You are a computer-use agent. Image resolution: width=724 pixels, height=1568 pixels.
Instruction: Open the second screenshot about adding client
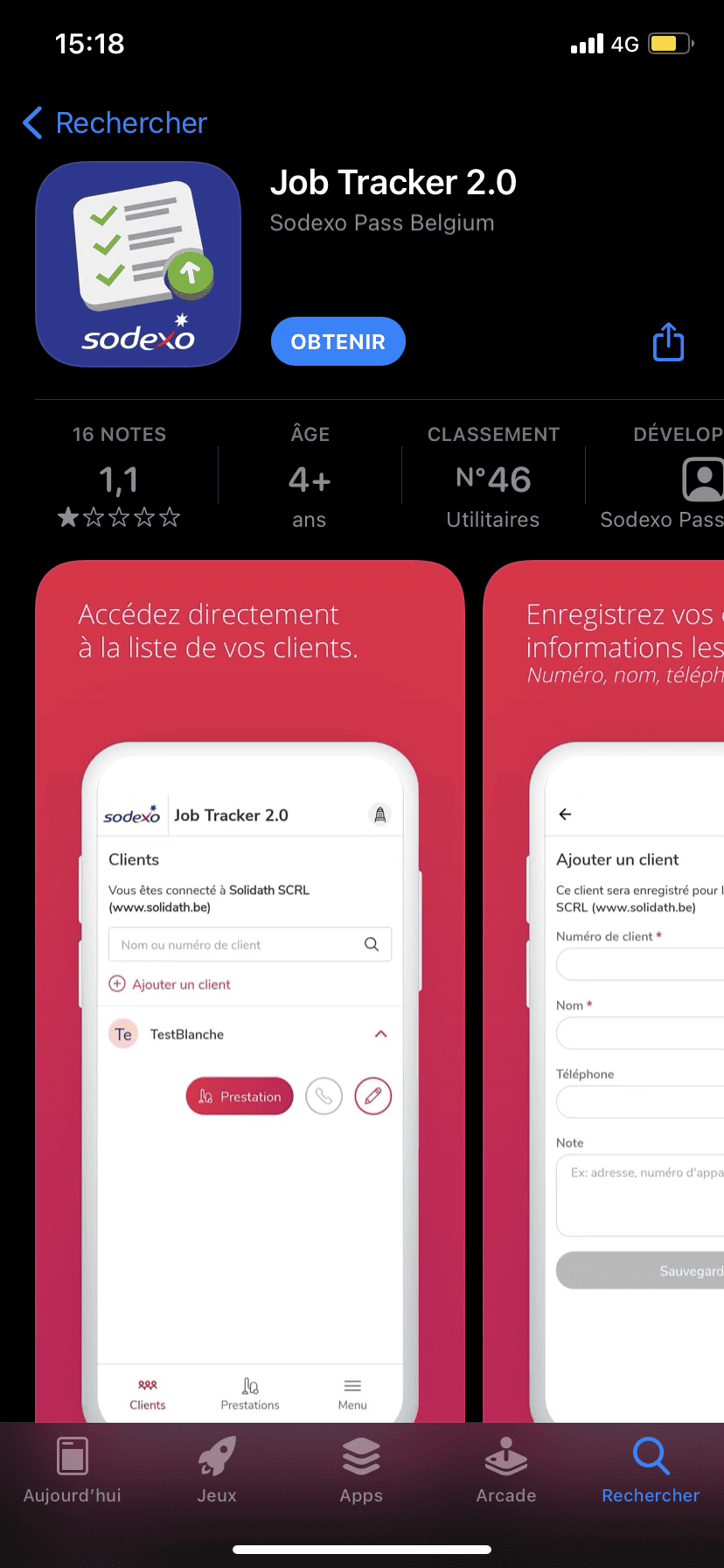[x=603, y=990]
